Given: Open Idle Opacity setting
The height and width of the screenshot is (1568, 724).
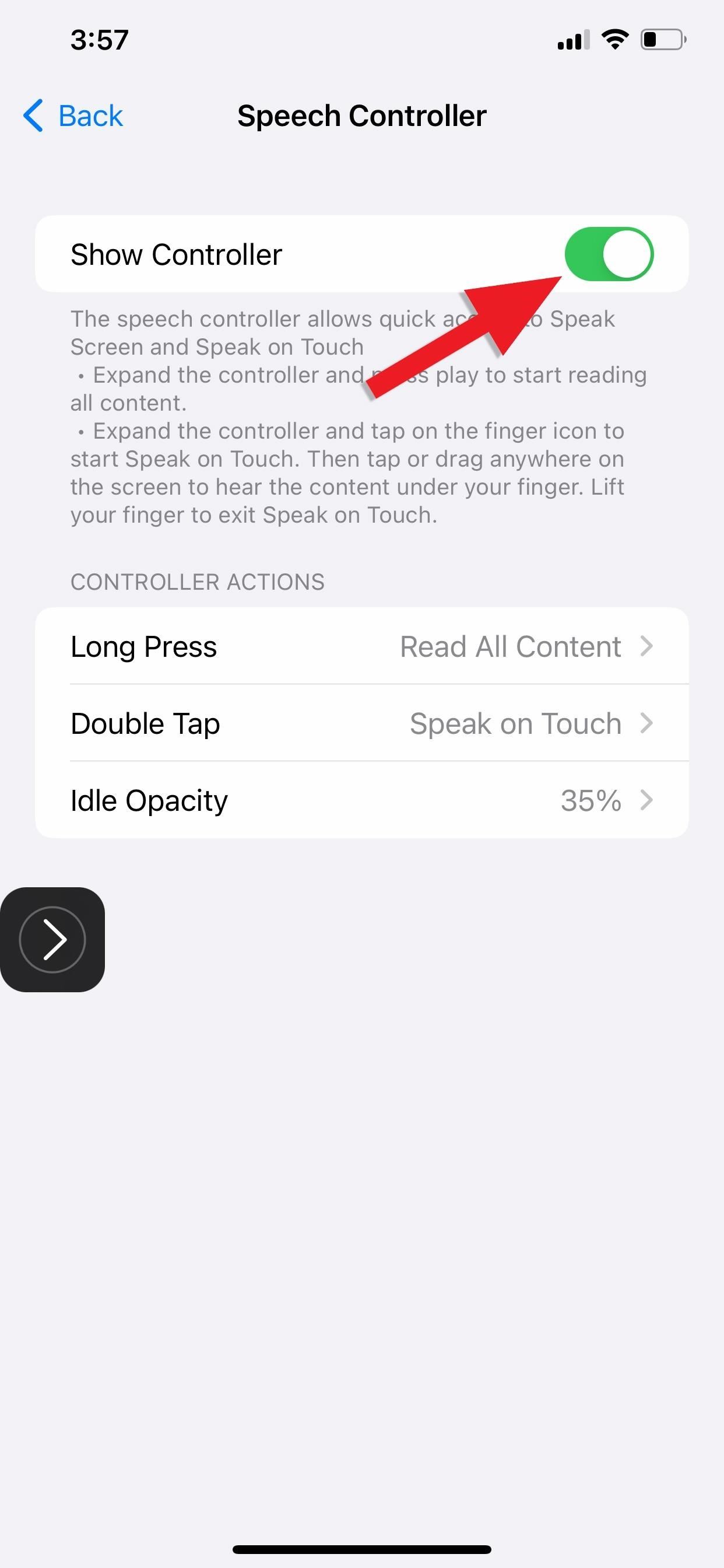Looking at the screenshot, I should coord(362,800).
